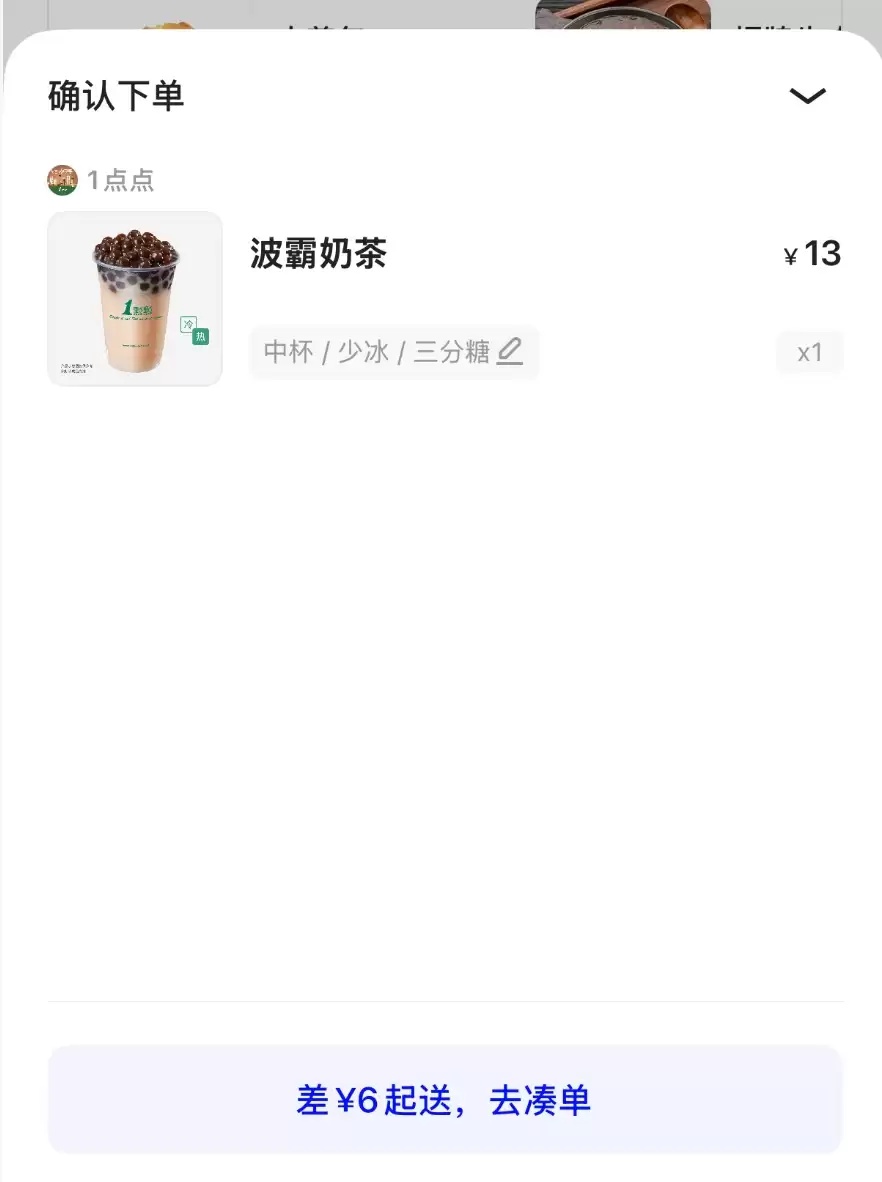
Task: Click the background area above the order sheet
Action: click(440, 10)
